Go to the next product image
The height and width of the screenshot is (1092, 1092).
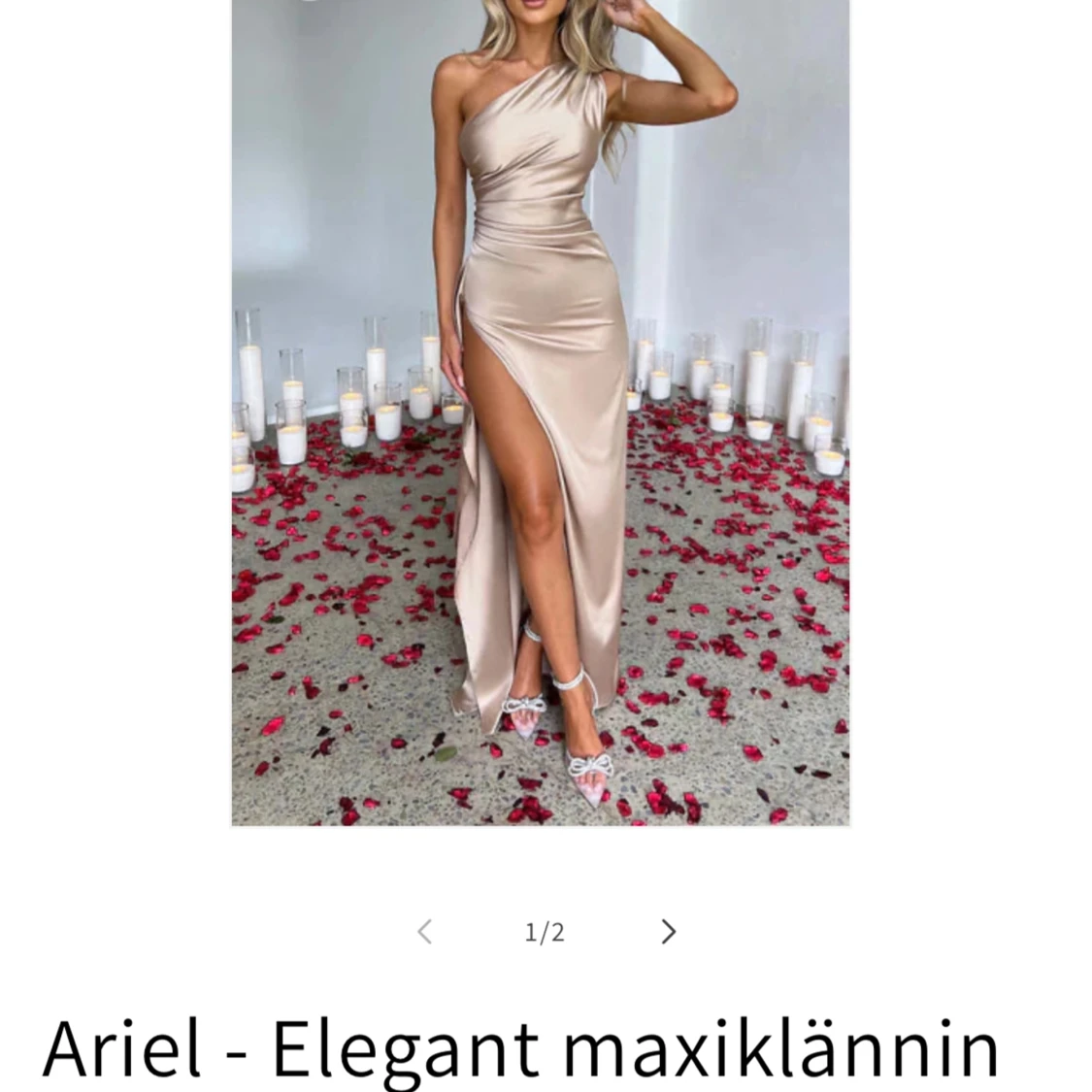[668, 931]
